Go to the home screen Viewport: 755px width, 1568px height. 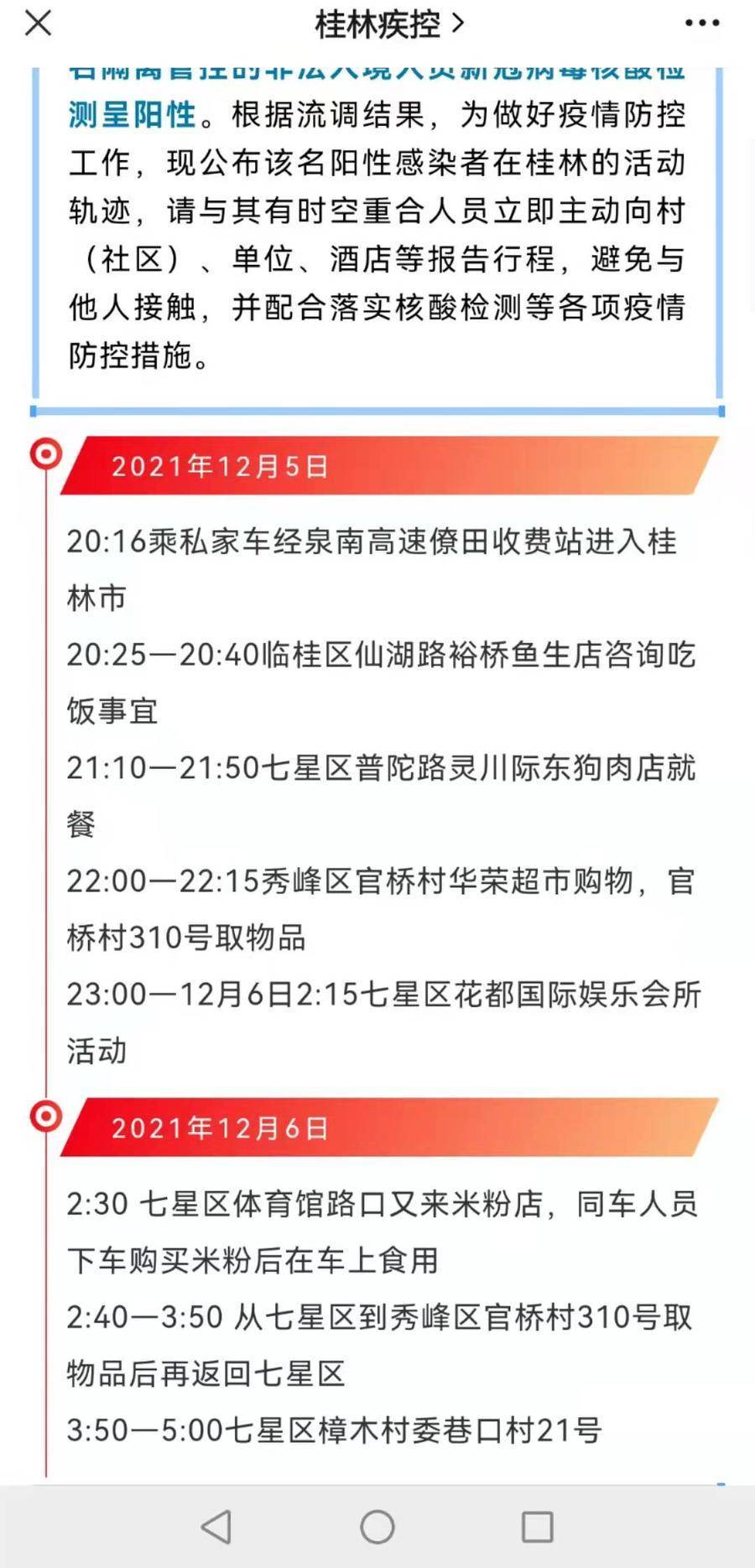(x=377, y=1527)
